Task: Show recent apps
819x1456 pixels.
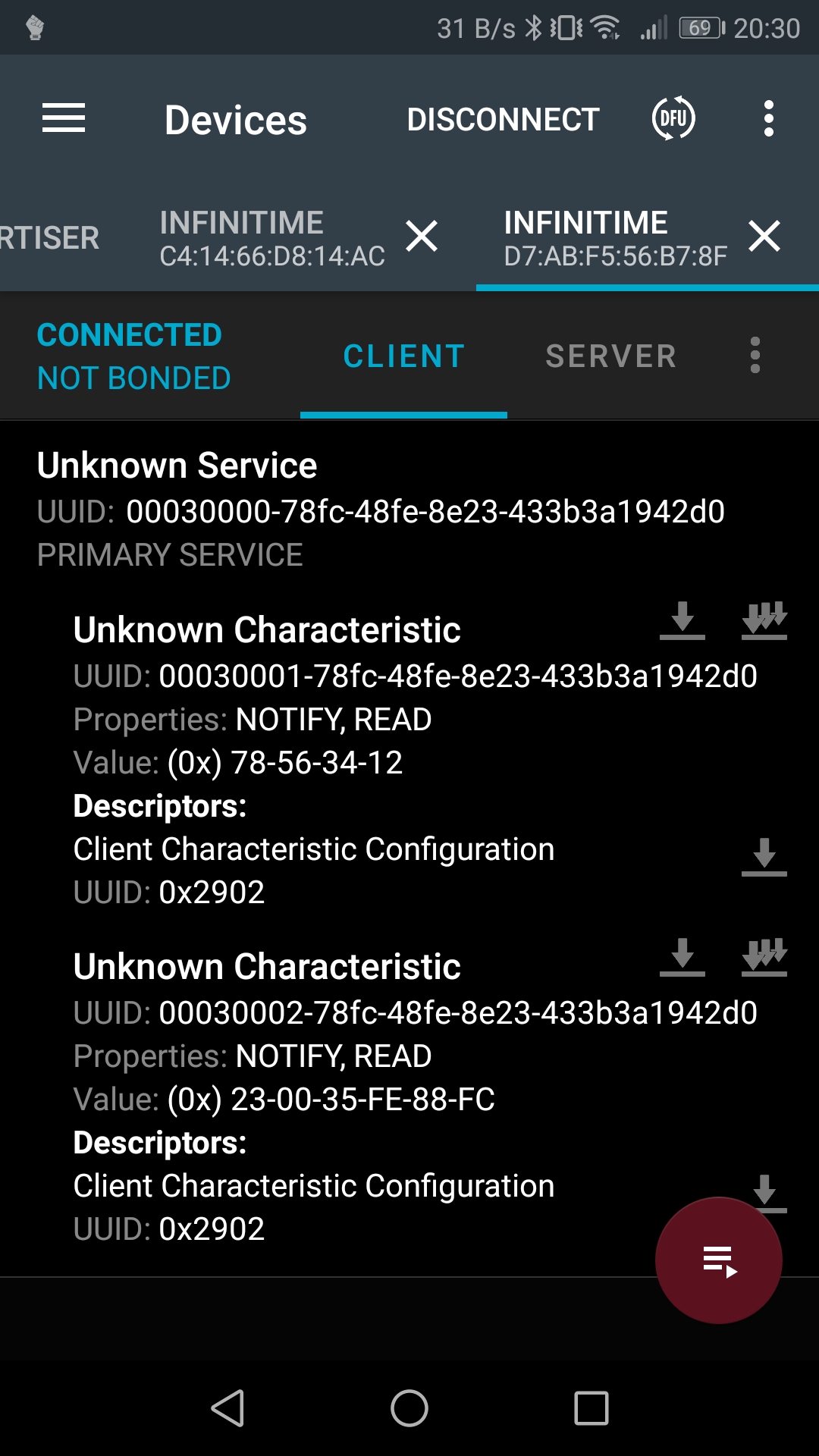Action: [x=591, y=1408]
